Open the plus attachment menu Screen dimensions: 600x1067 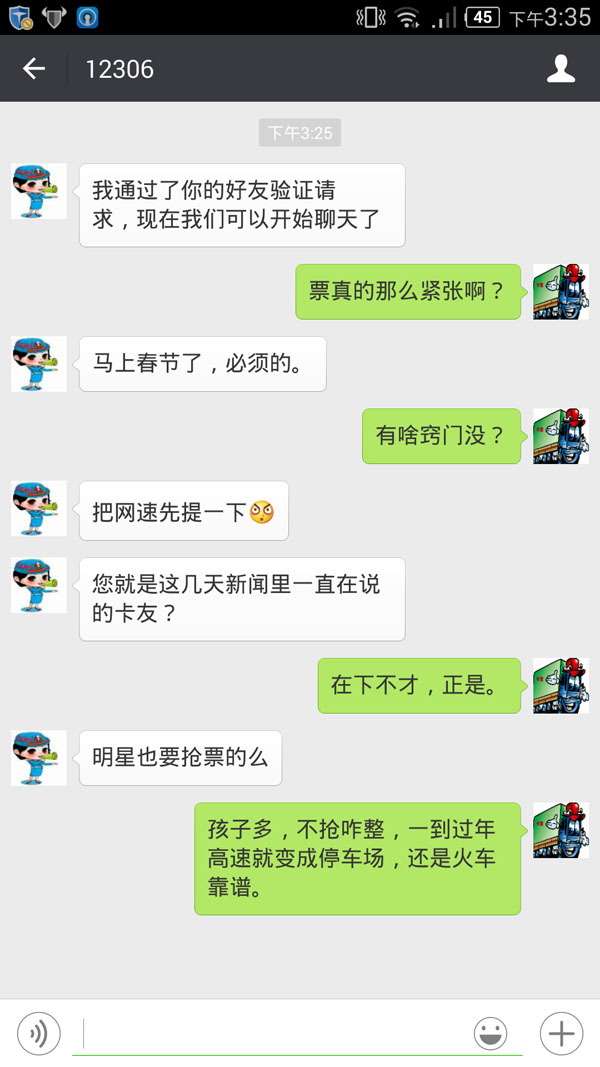pyautogui.click(x=561, y=1033)
